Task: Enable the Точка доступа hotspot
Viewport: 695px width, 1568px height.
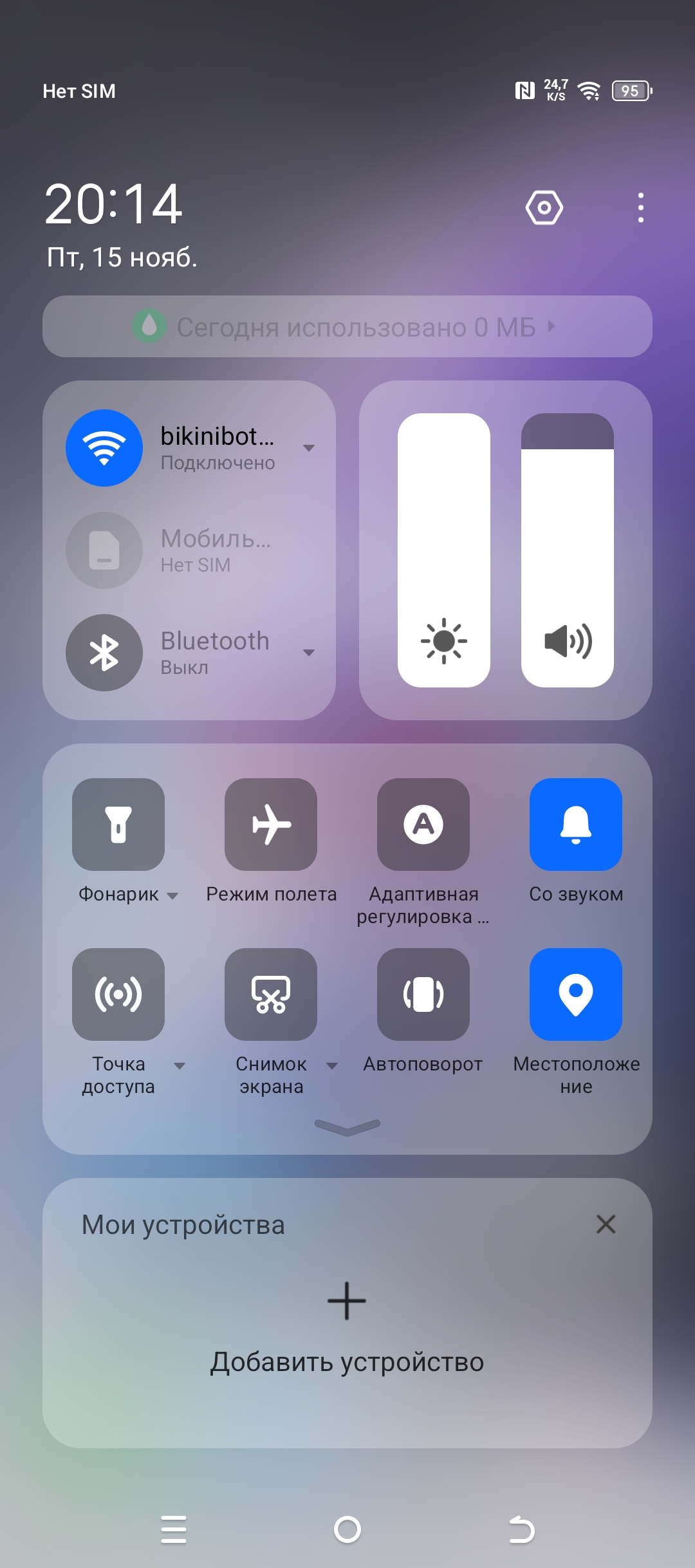Action: point(118,994)
